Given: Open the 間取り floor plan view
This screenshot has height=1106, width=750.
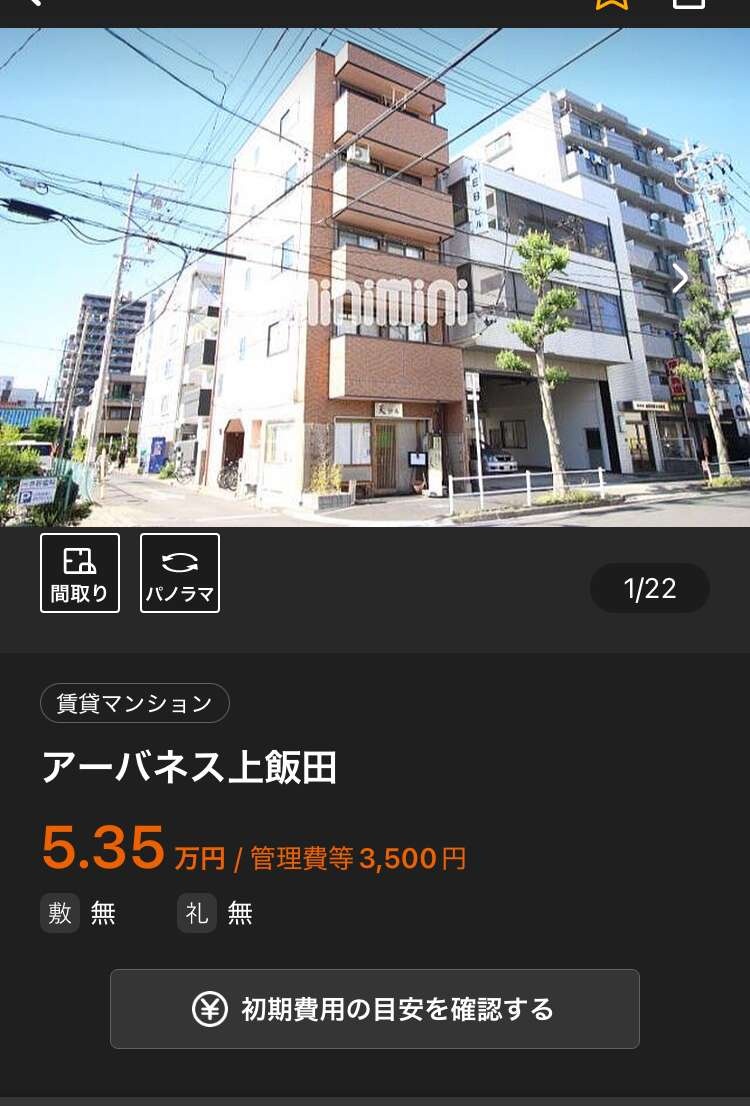Looking at the screenshot, I should tap(80, 572).
